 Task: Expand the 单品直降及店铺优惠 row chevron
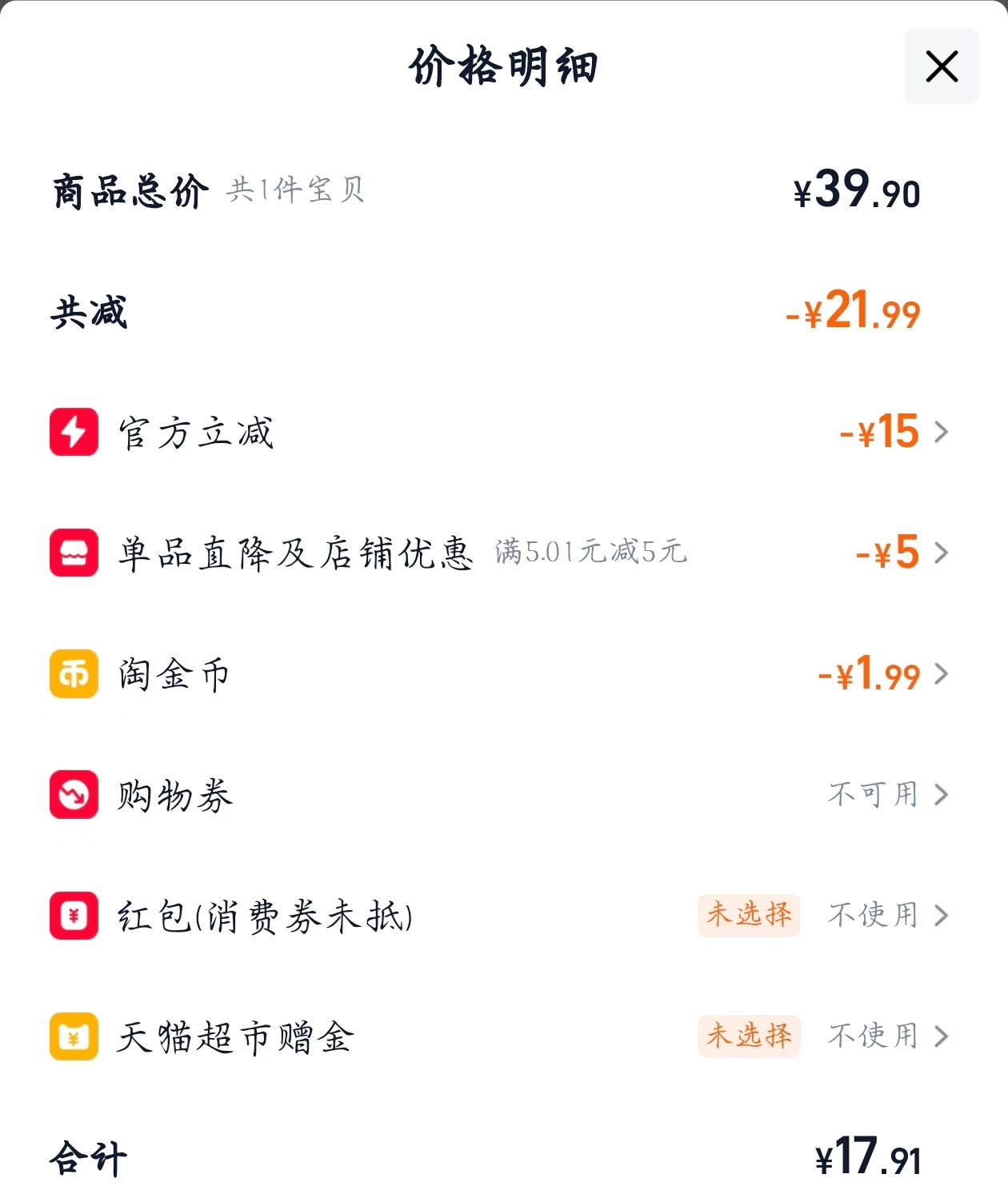pyautogui.click(x=941, y=553)
